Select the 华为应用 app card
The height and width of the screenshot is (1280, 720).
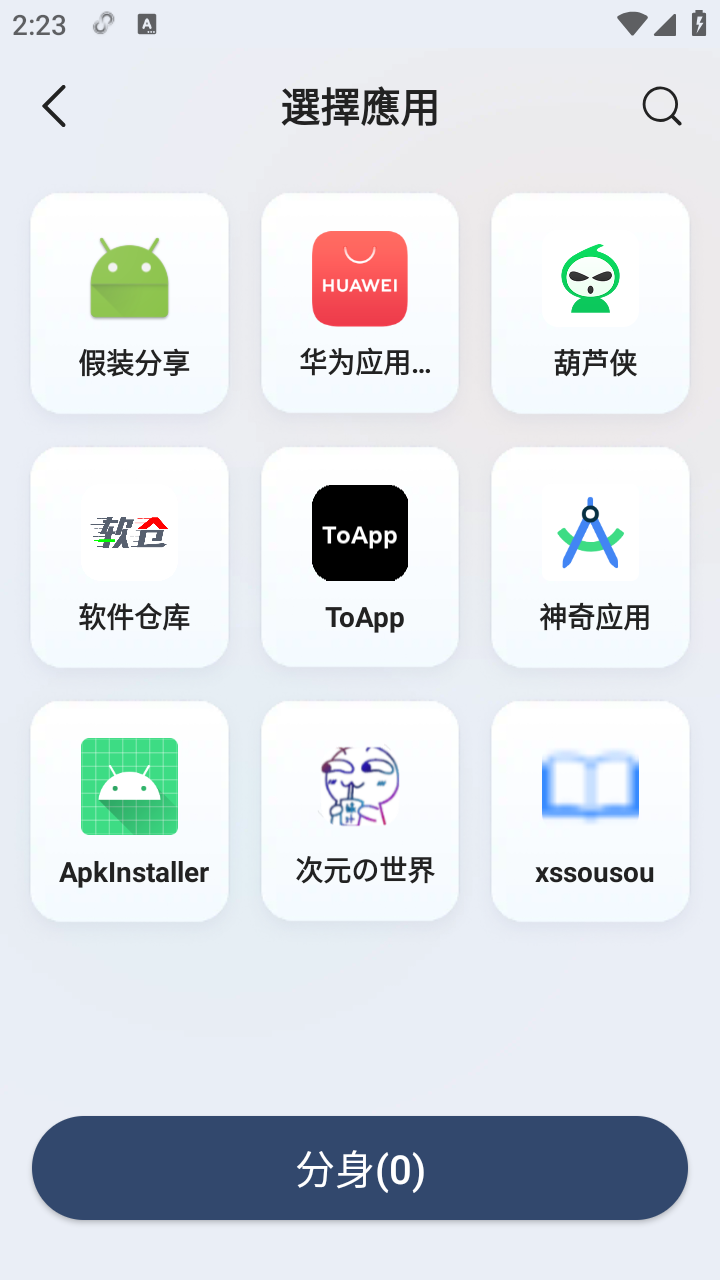tap(359, 303)
